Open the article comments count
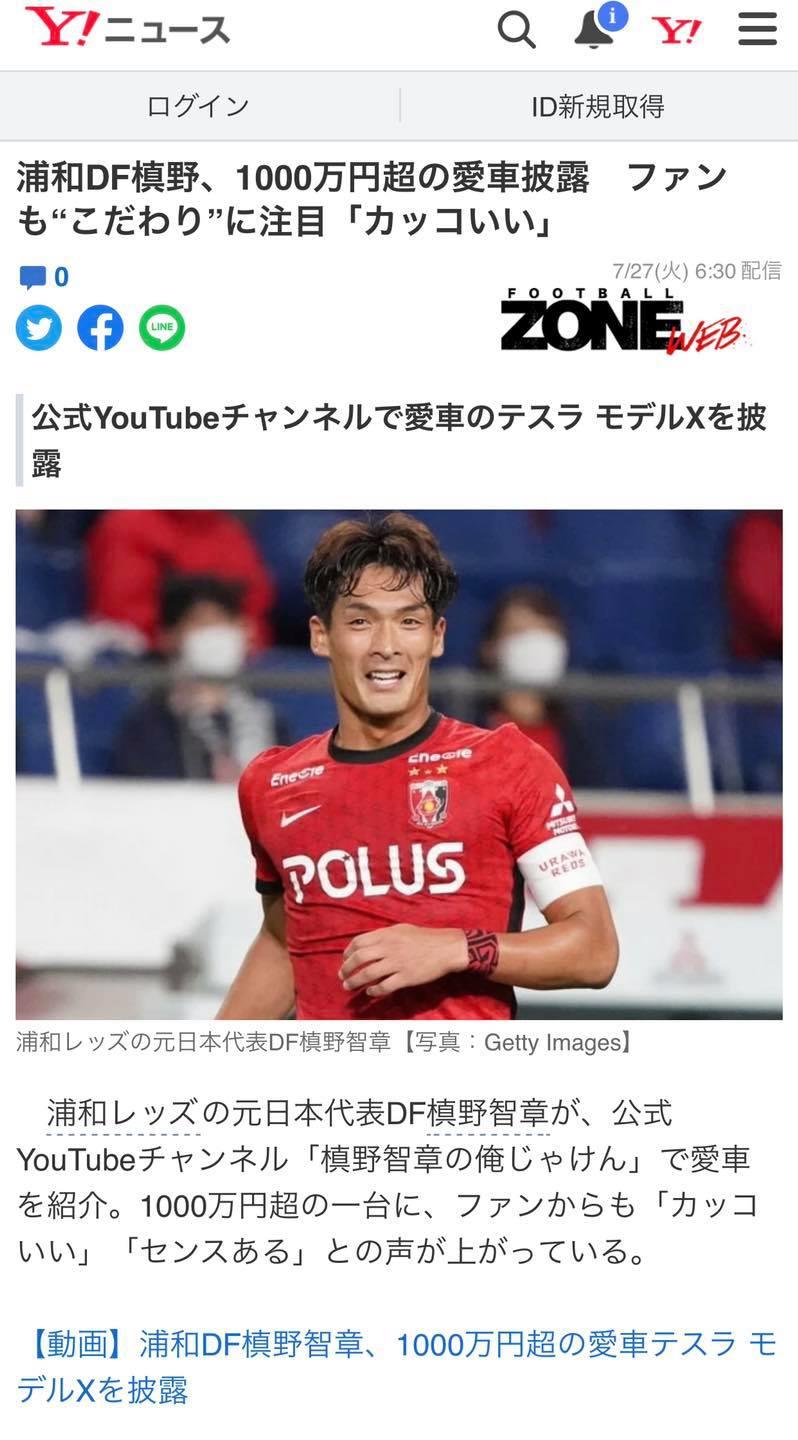 pyautogui.click(x=44, y=277)
